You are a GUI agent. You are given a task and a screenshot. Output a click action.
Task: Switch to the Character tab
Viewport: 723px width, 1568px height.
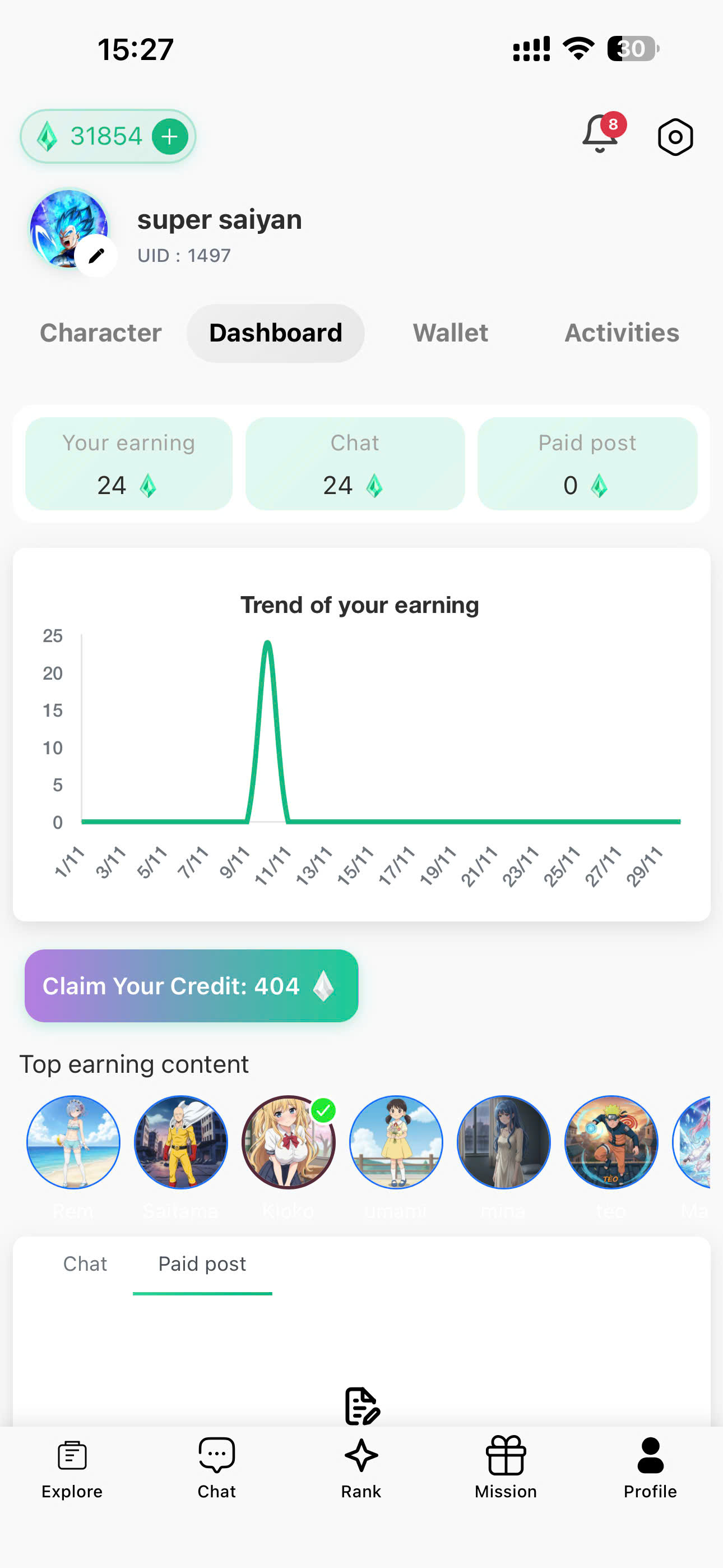click(101, 333)
